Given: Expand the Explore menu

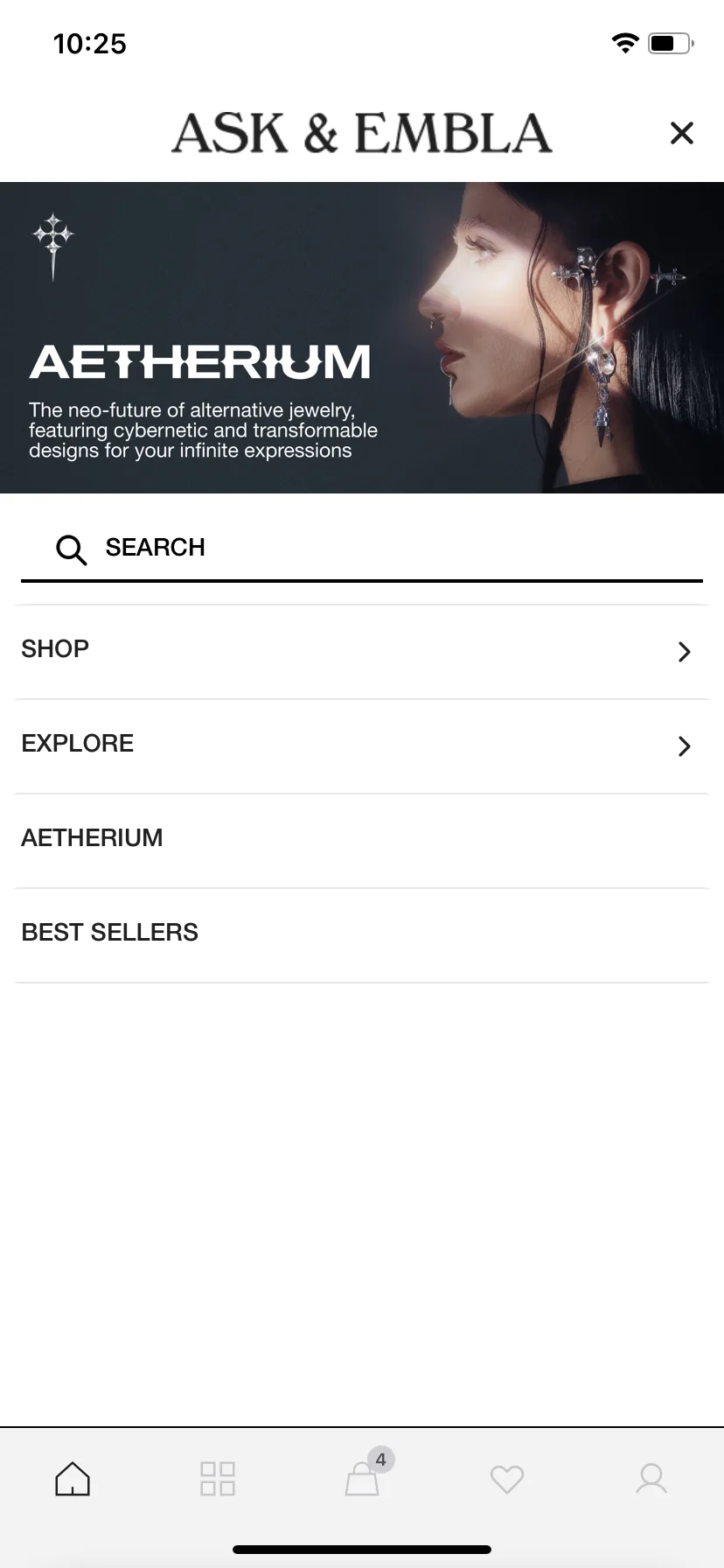Looking at the screenshot, I should (362, 745).
